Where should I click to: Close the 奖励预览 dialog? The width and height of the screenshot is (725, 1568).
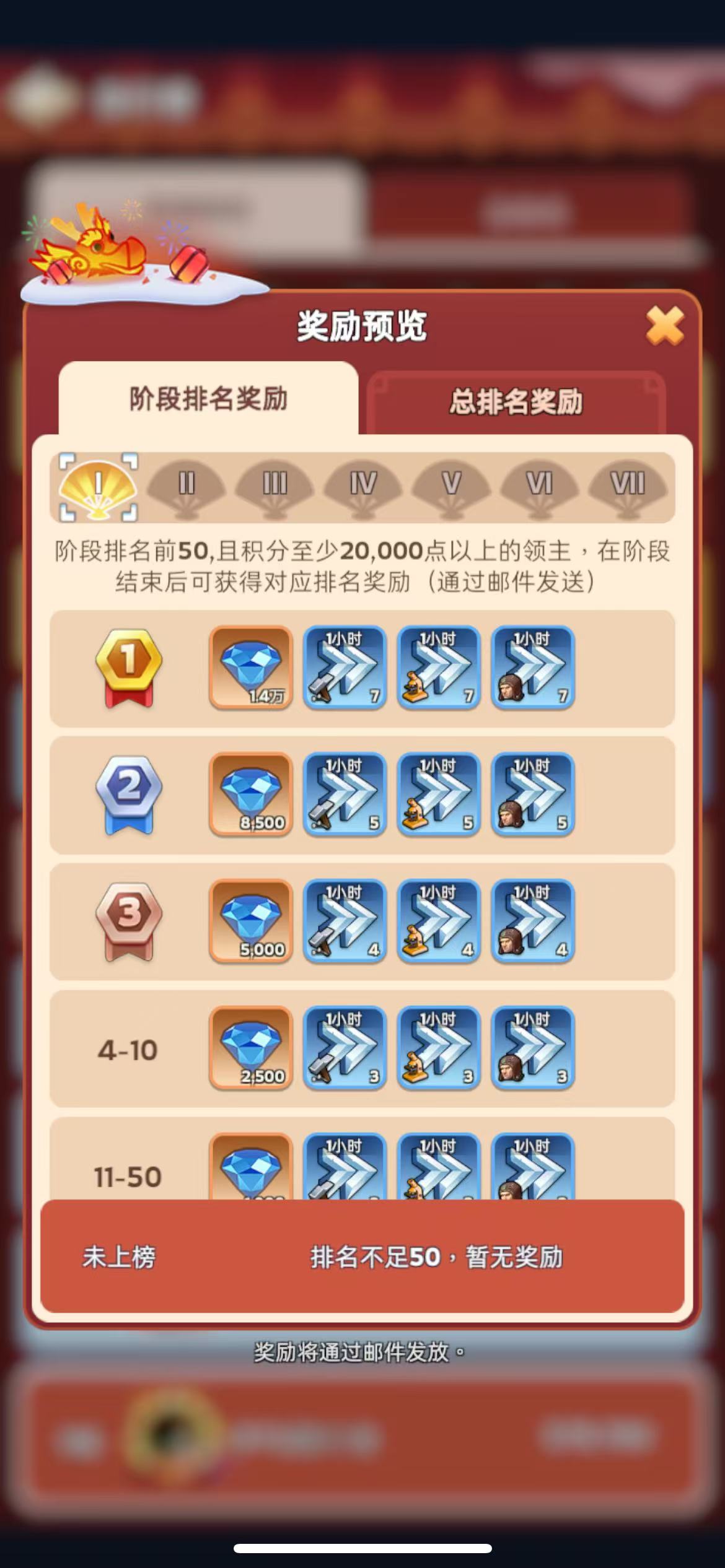[x=664, y=325]
